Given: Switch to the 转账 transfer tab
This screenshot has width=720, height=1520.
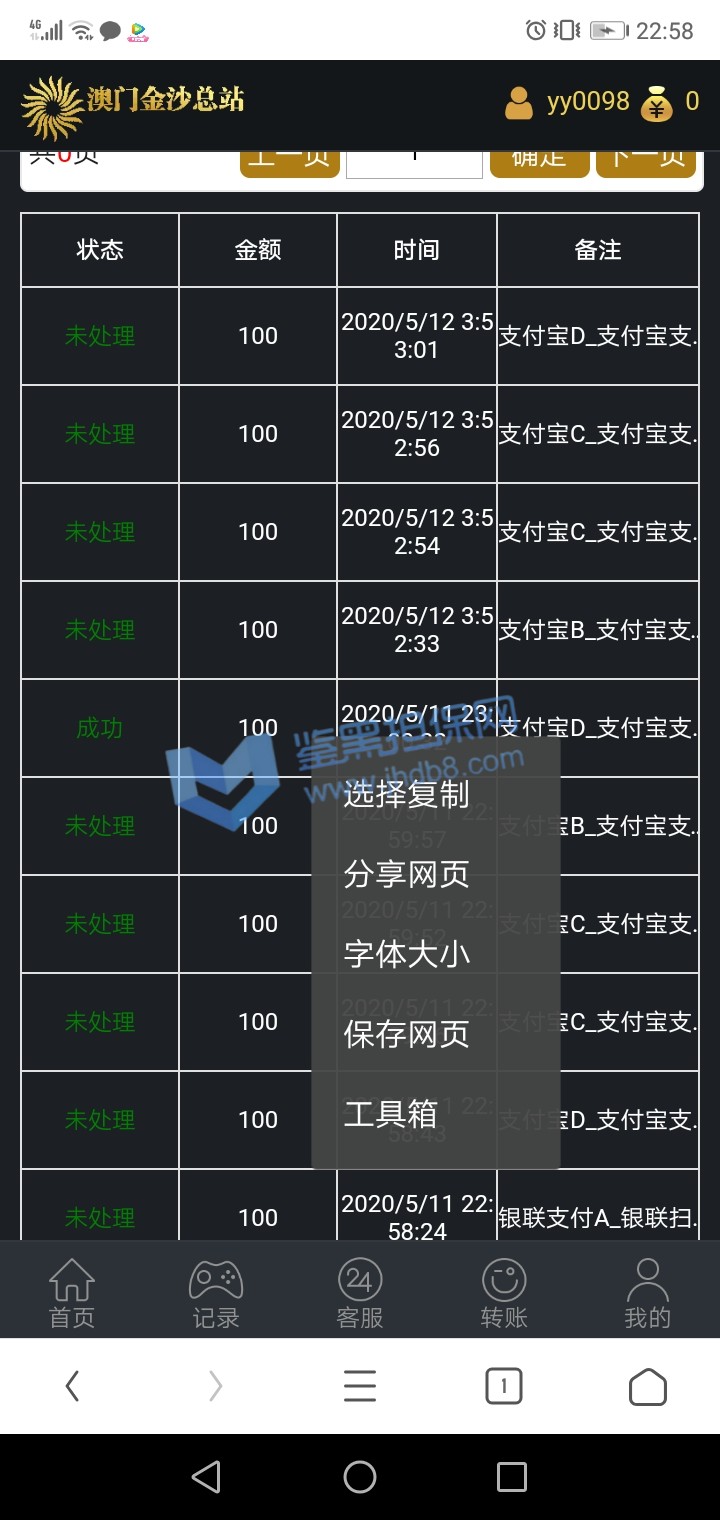Looking at the screenshot, I should (504, 1292).
